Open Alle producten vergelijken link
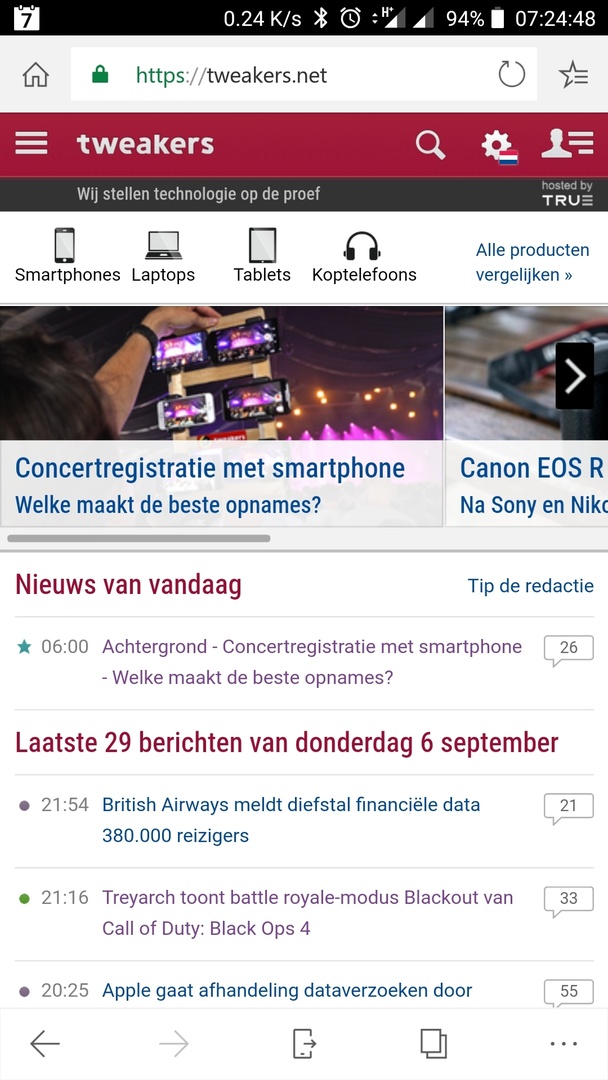 (532, 262)
